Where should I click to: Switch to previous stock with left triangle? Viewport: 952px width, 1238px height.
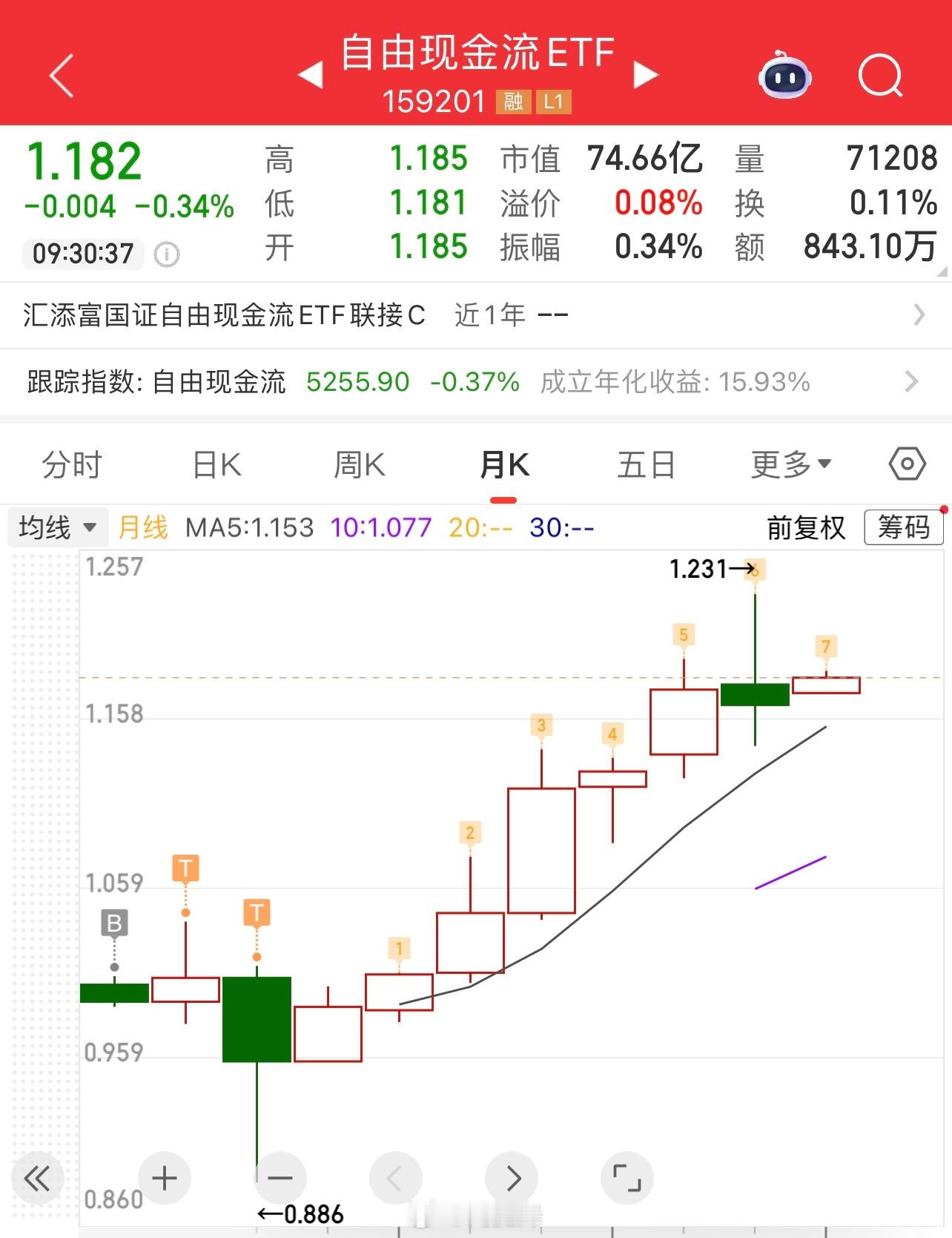(x=311, y=74)
